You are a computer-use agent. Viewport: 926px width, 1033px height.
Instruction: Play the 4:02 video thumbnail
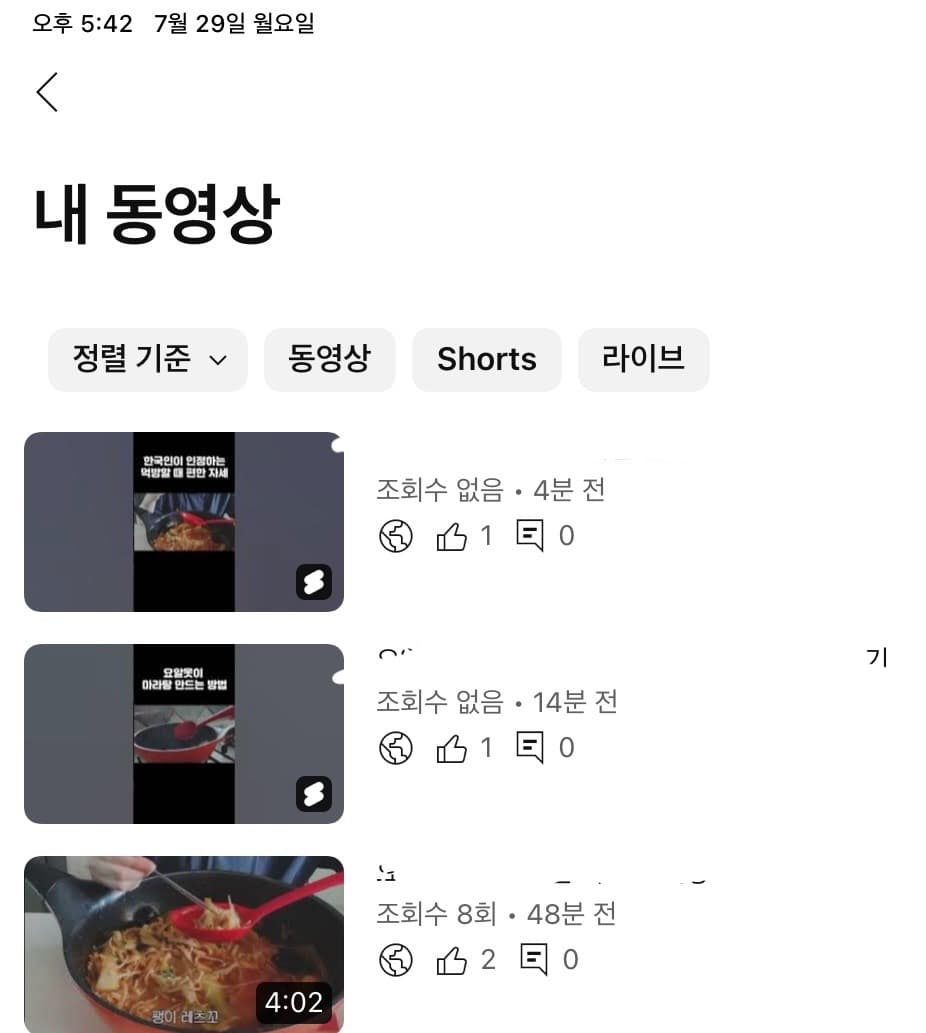(x=184, y=943)
